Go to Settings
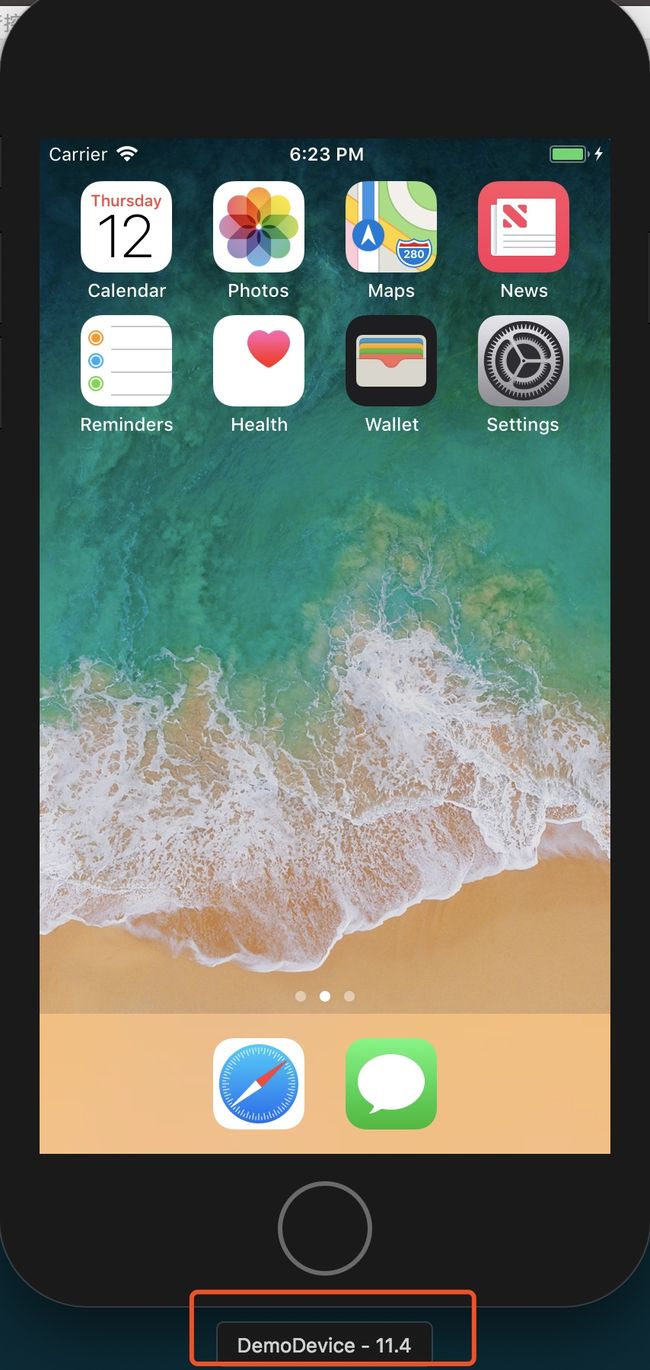Screen dimensions: 650x1370 pyautogui.click(x=523, y=361)
